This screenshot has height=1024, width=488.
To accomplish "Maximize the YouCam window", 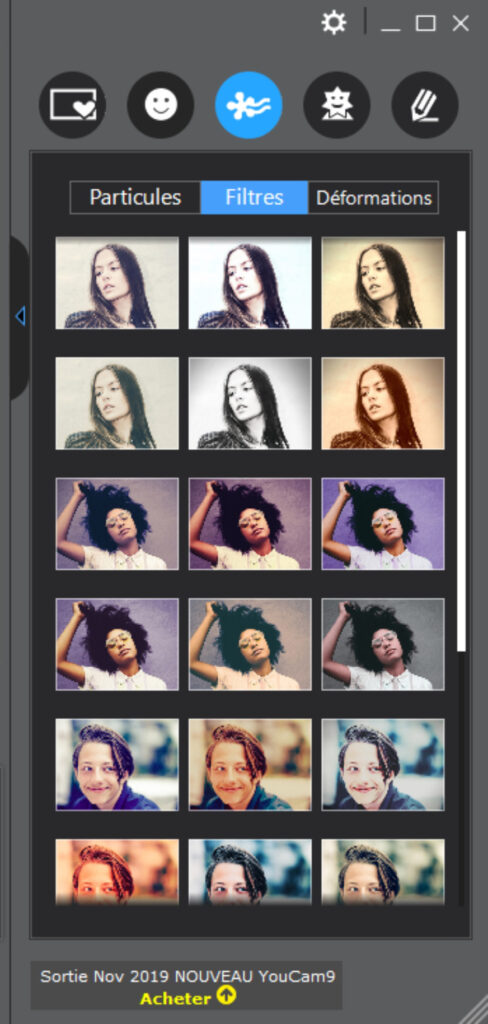I will (x=425, y=24).
